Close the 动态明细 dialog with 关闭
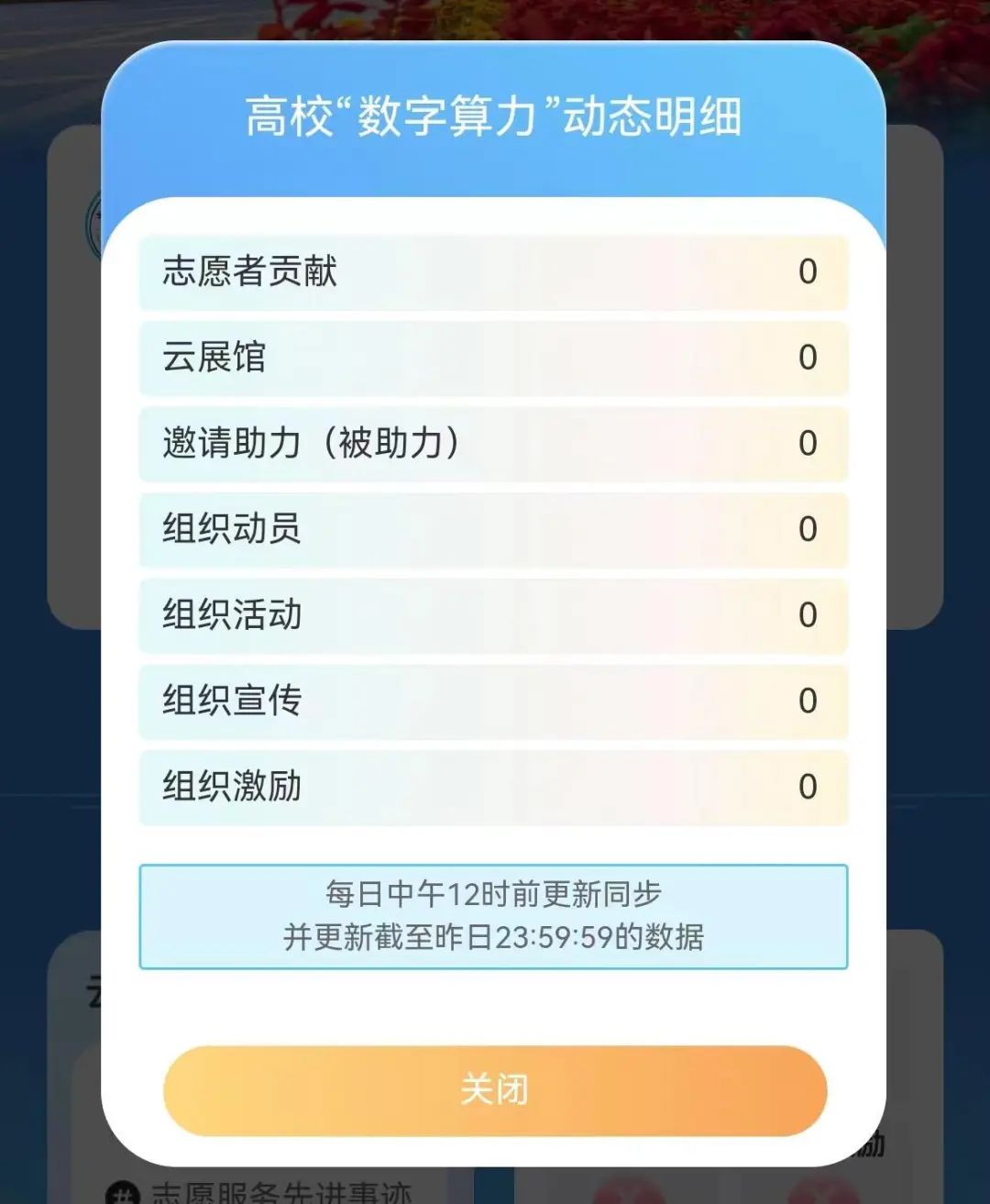This screenshot has height=1204, width=990. [495, 1090]
